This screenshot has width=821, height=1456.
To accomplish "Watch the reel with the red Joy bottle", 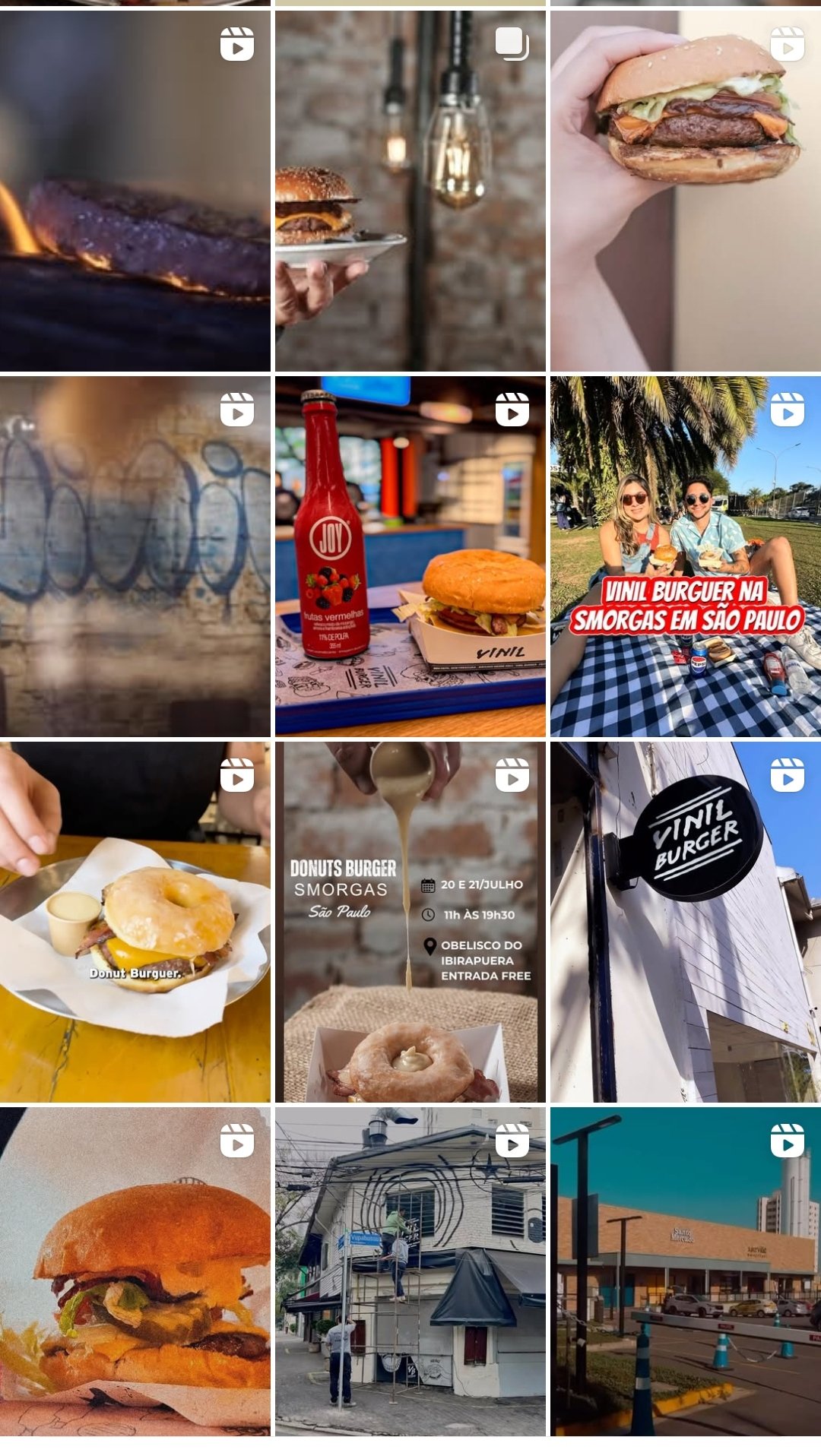I will pyautogui.click(x=410, y=556).
